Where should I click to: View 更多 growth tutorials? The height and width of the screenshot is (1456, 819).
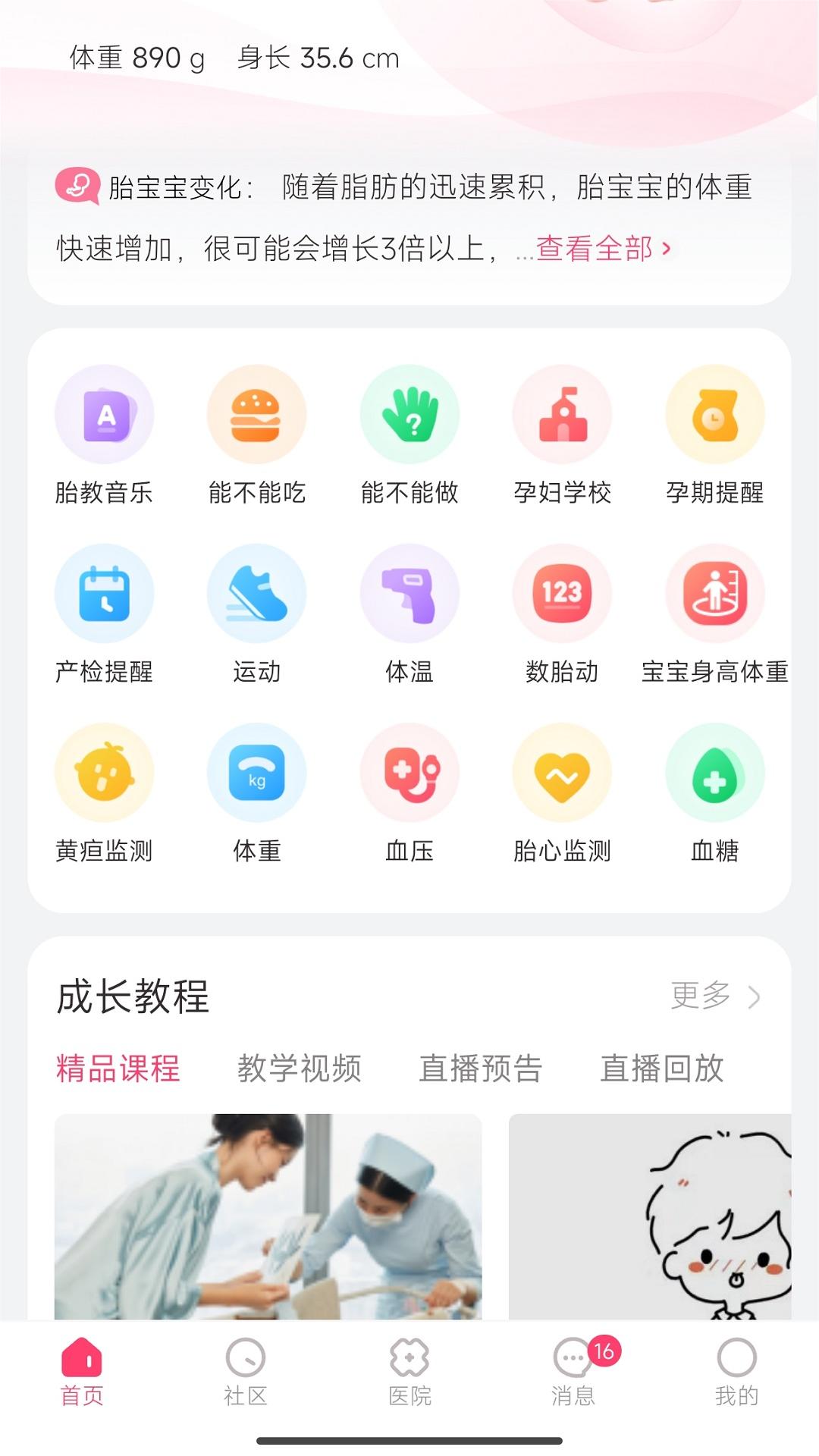(x=714, y=996)
